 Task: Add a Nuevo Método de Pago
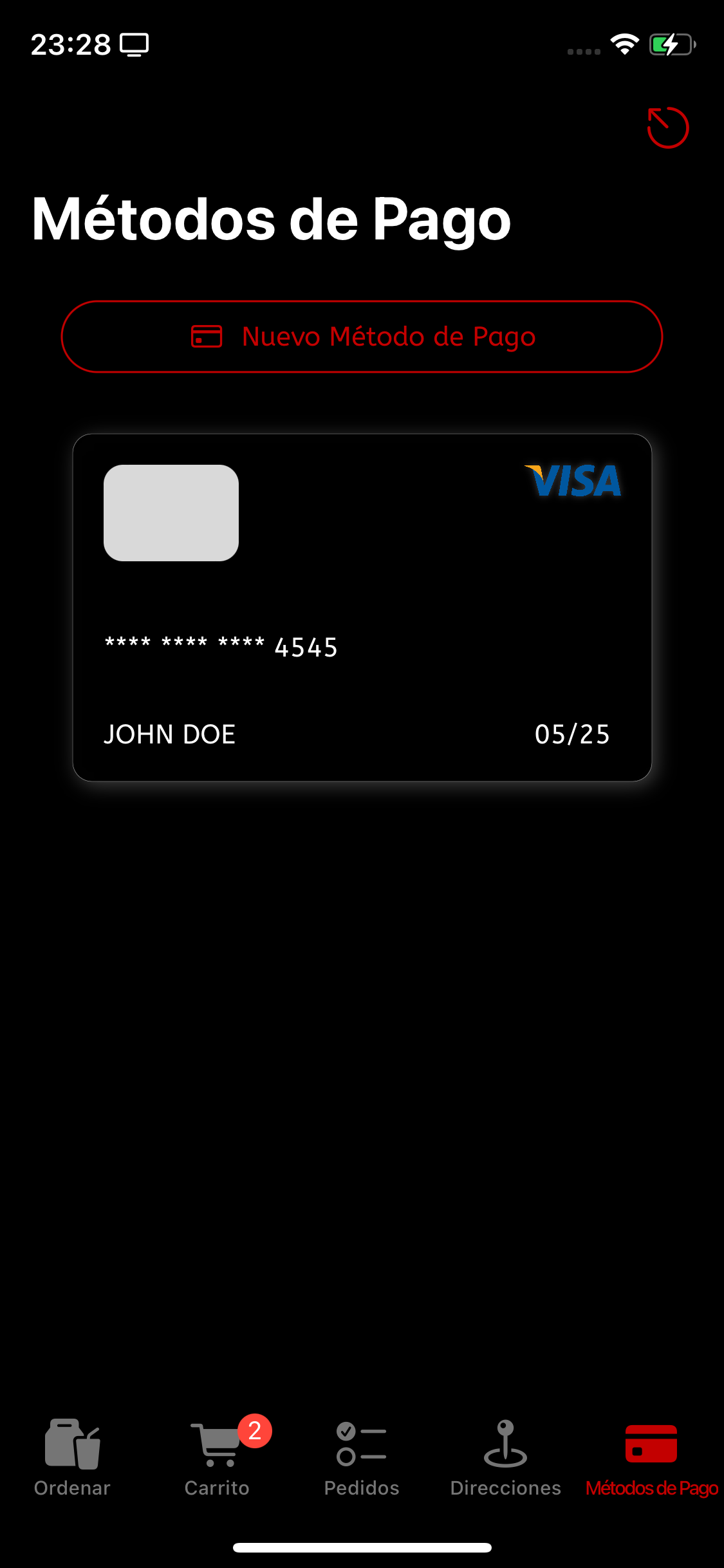tap(362, 337)
